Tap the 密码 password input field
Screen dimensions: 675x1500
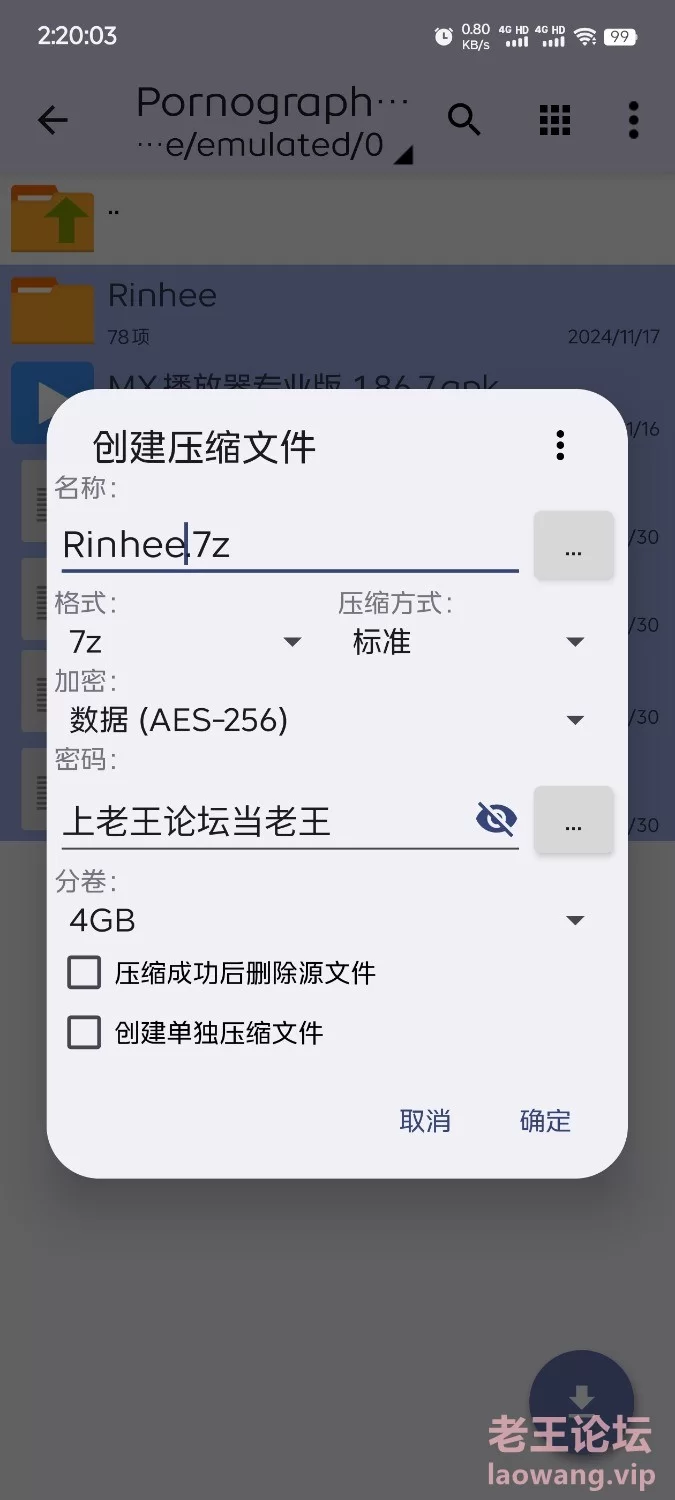click(265, 821)
